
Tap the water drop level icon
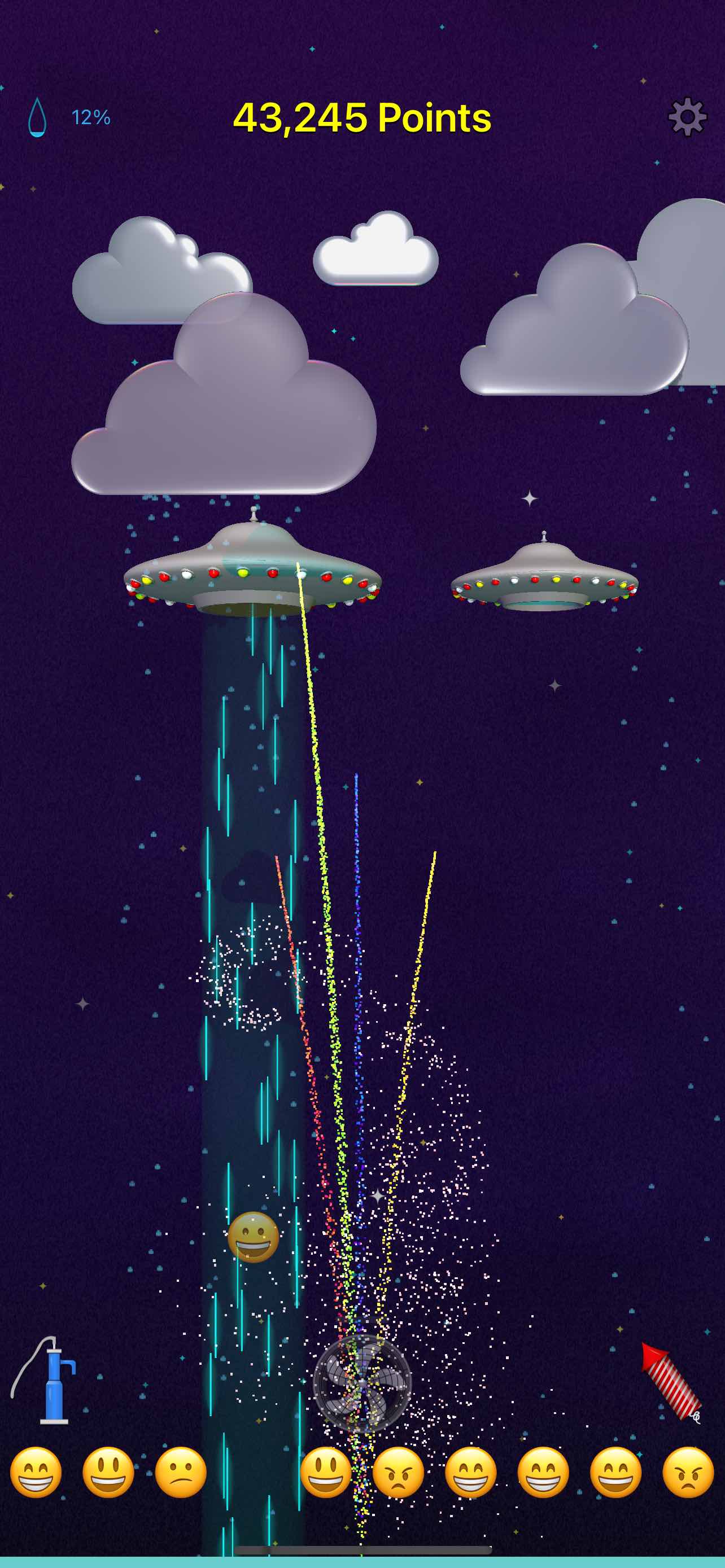point(37,117)
